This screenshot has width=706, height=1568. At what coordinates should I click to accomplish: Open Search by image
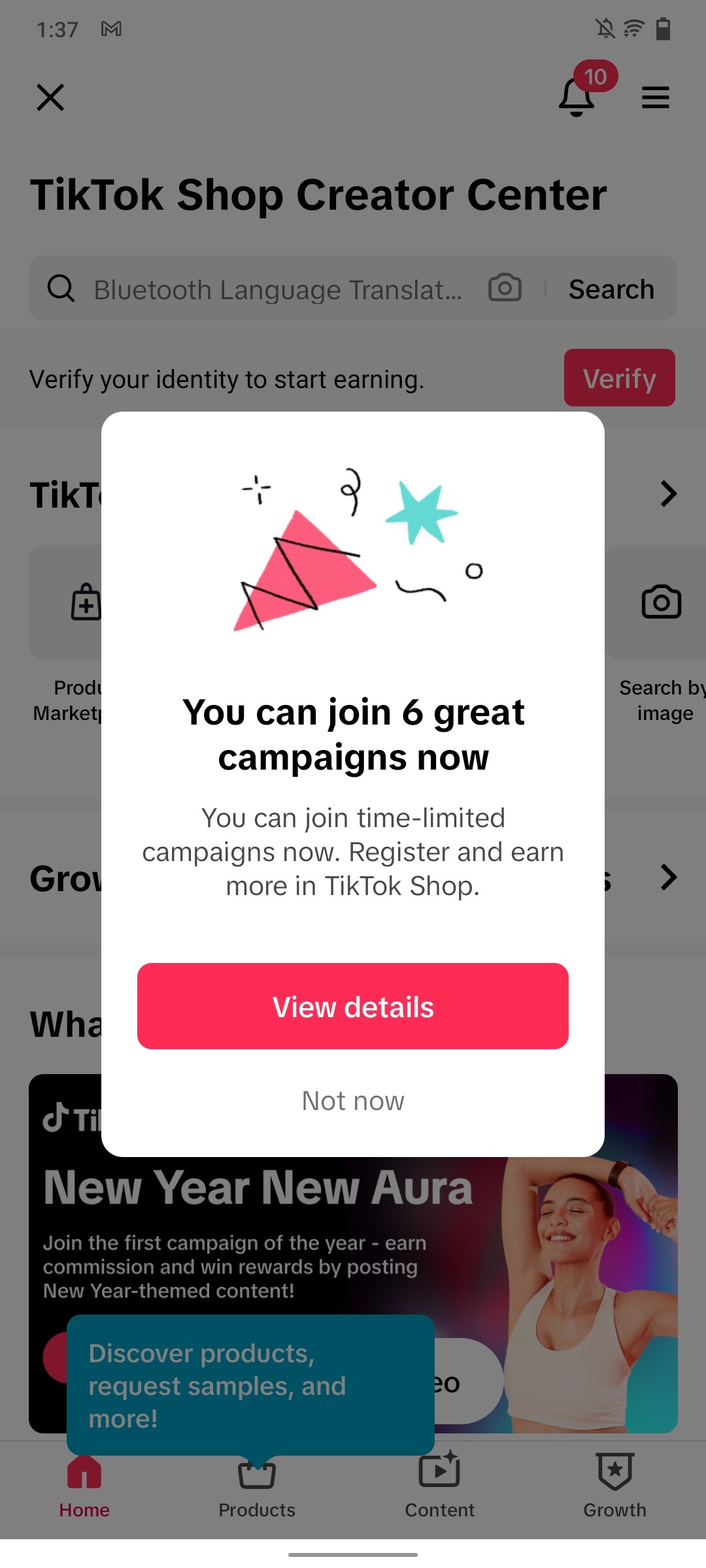(661, 634)
